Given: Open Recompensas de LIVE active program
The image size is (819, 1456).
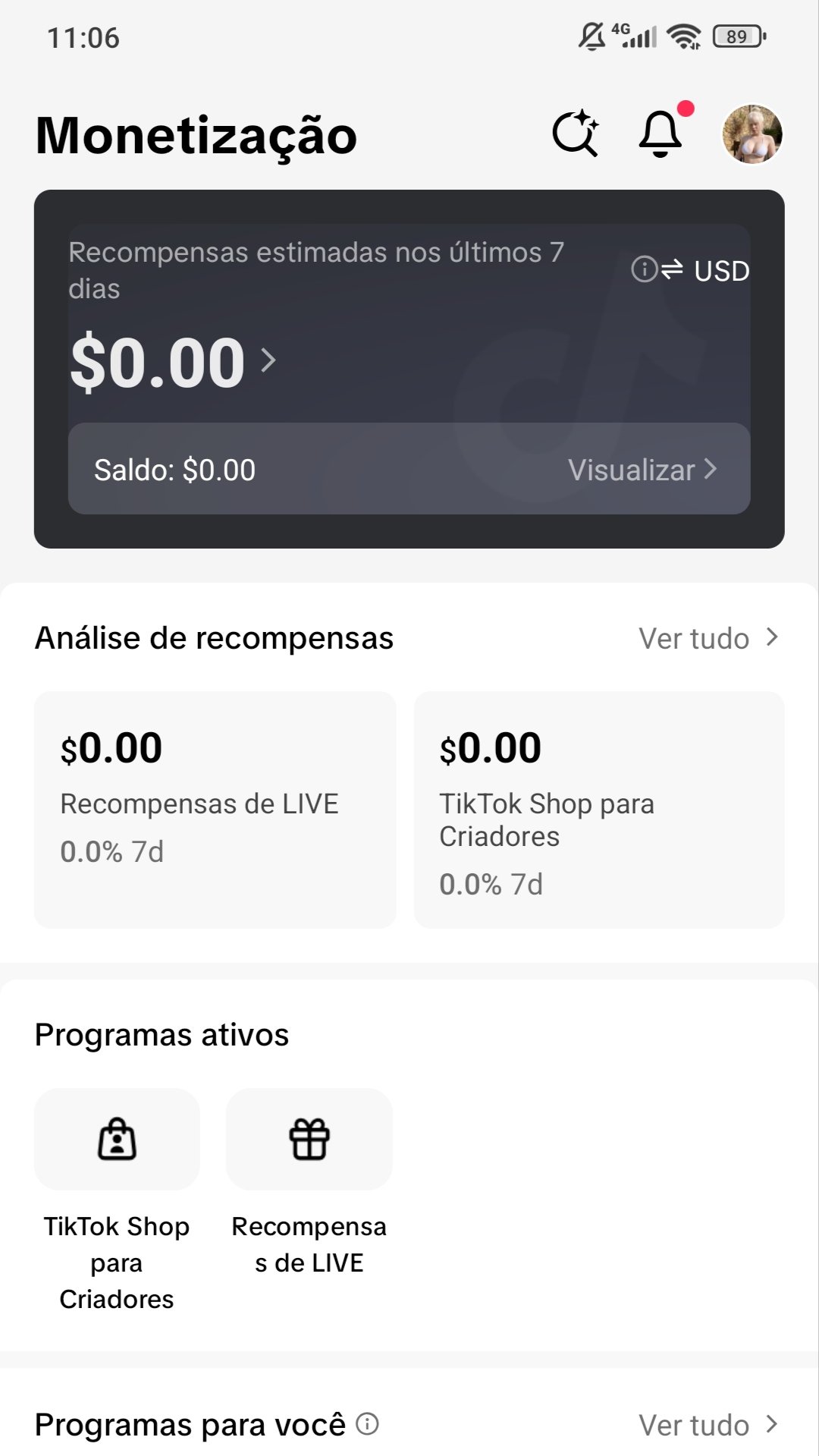Looking at the screenshot, I should pos(309,1140).
